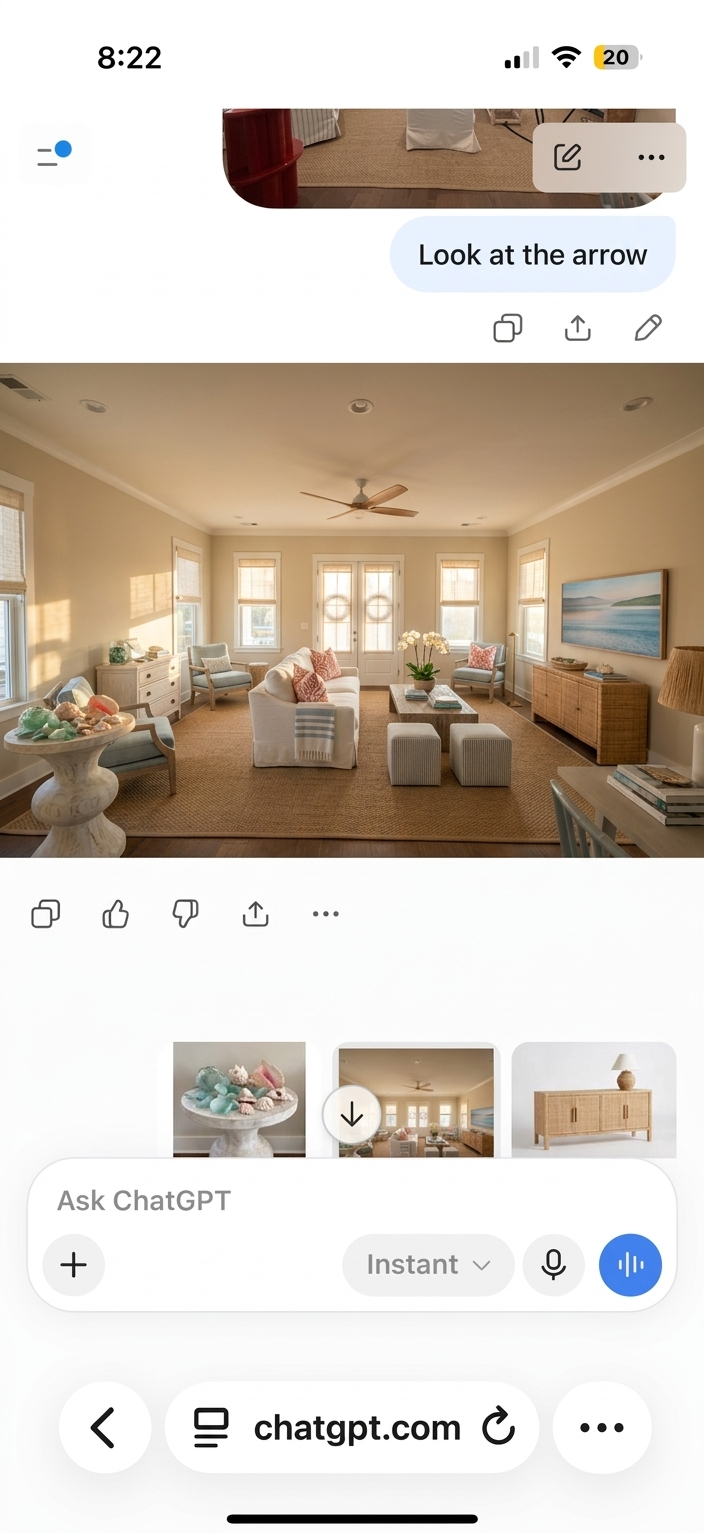Jump to latest with down arrow
The width and height of the screenshot is (704, 1533).
tap(351, 1116)
